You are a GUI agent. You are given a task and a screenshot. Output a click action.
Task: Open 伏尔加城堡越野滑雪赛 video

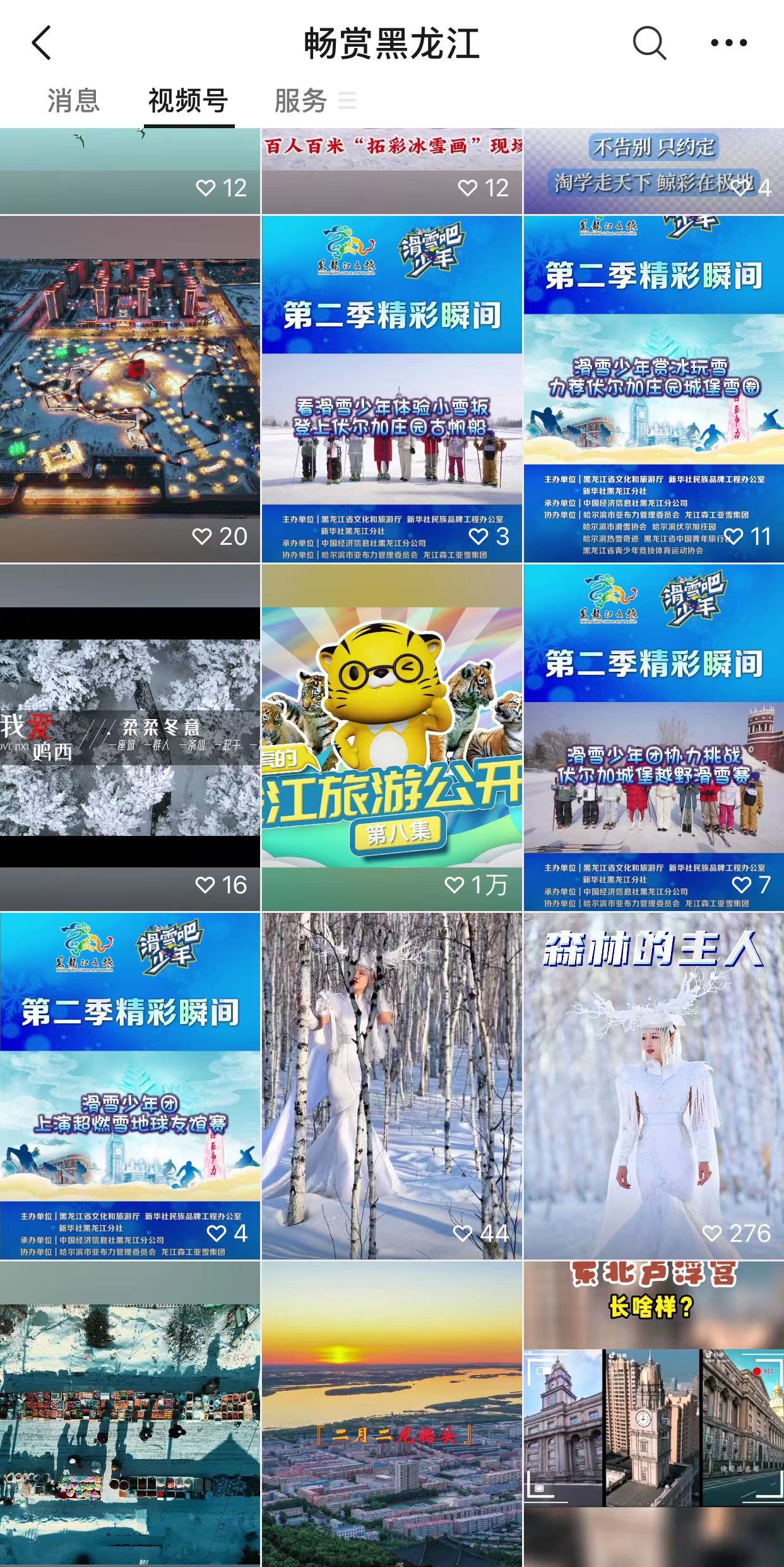click(x=653, y=737)
